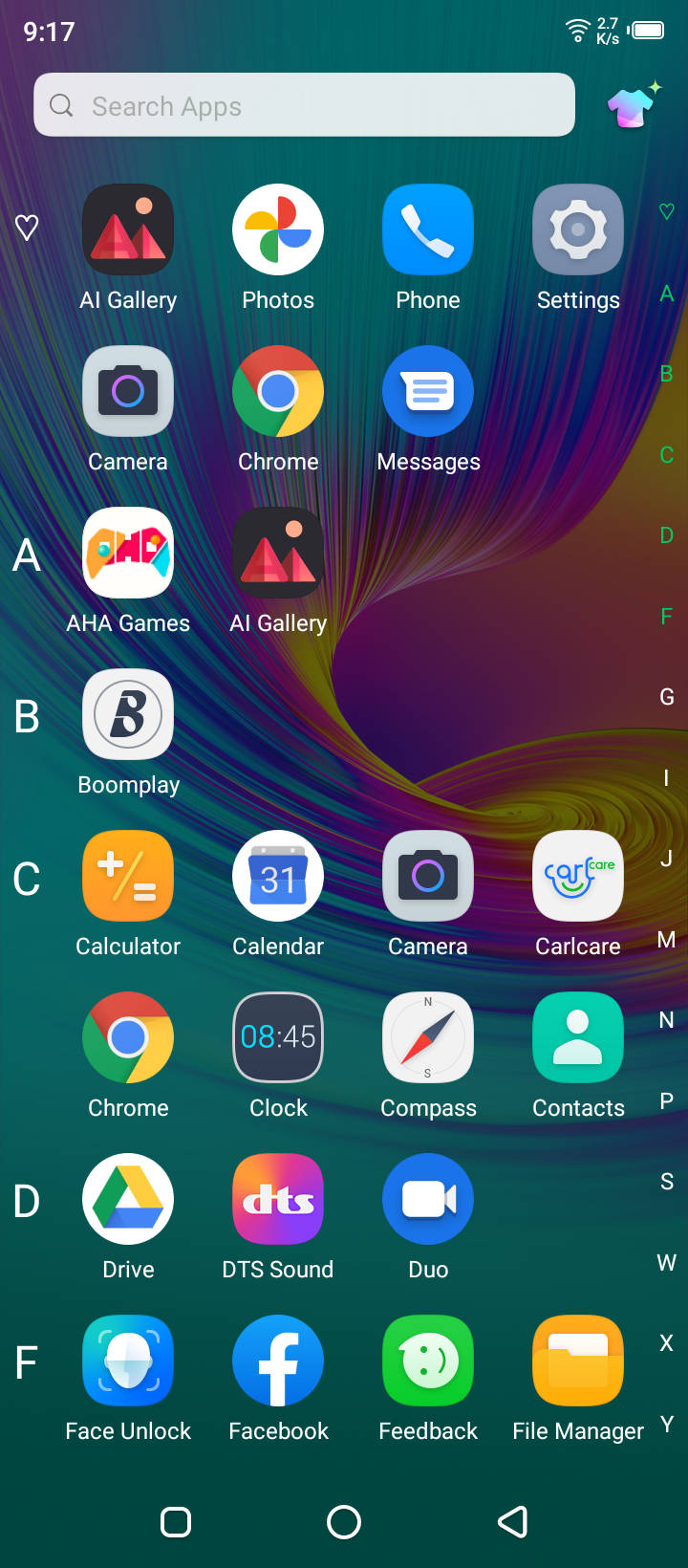The width and height of the screenshot is (688, 1568).
Task: Open Facebook
Action: tap(278, 1361)
